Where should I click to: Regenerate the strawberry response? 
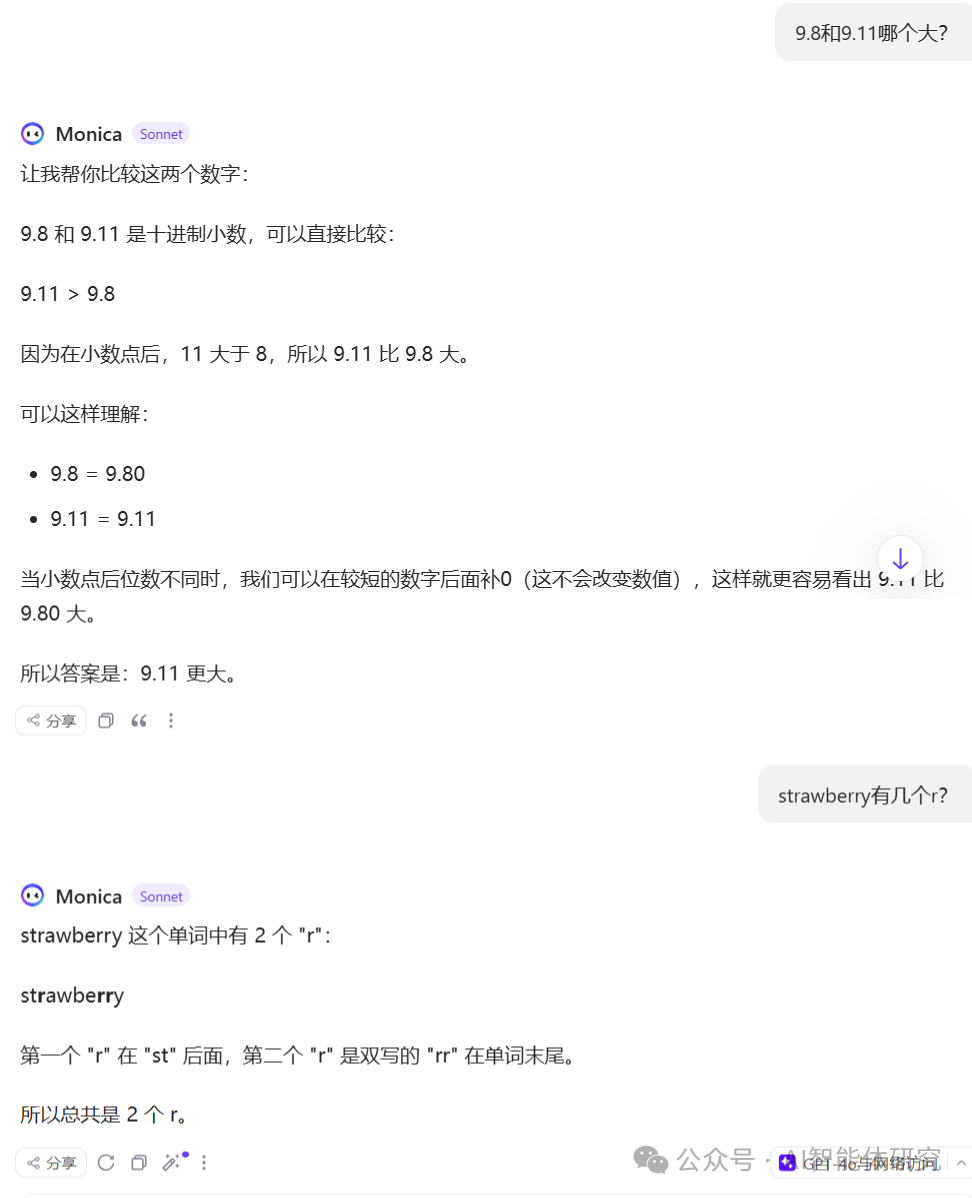(x=106, y=1162)
